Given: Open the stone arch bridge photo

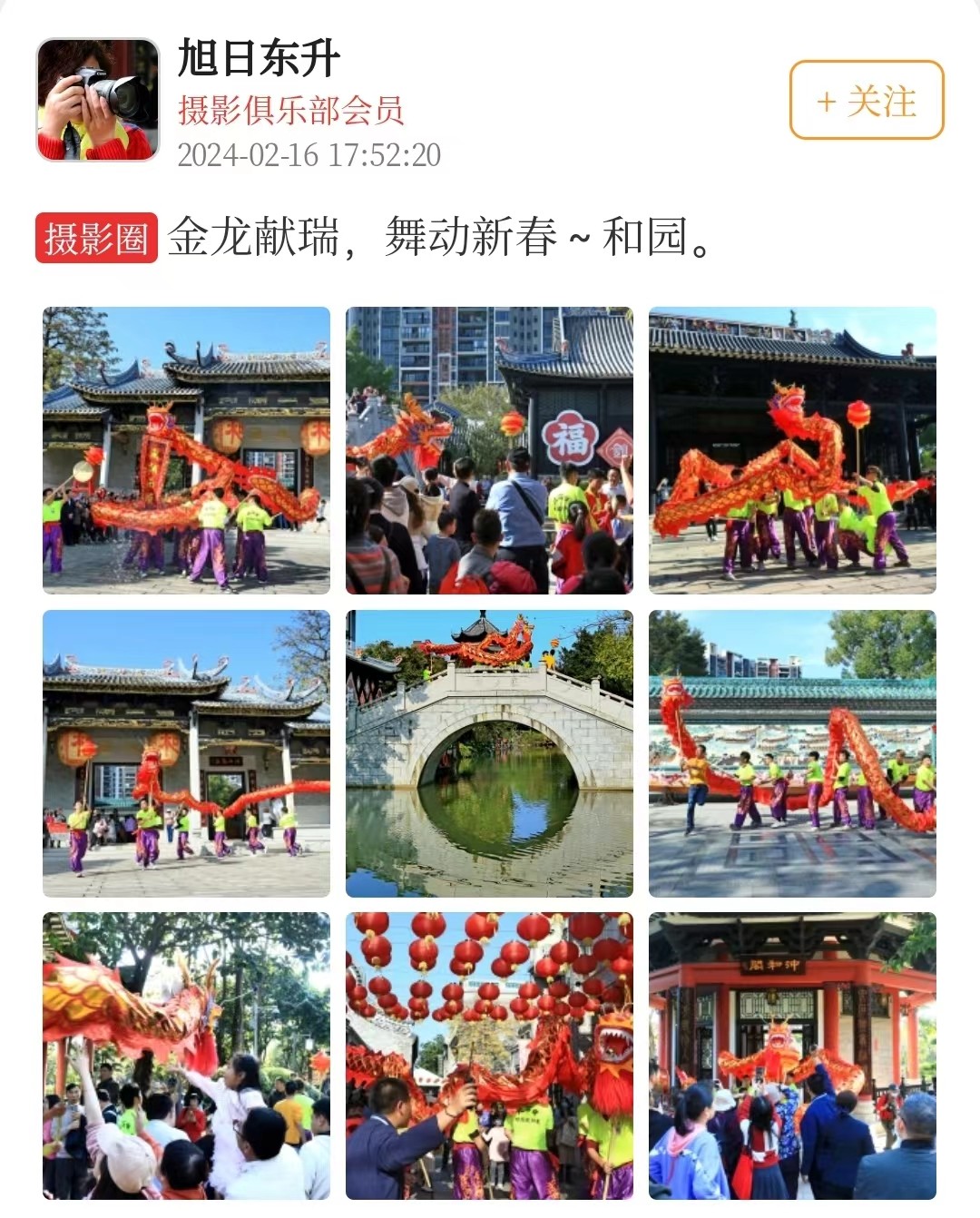Looking at the screenshot, I should coord(489,753).
